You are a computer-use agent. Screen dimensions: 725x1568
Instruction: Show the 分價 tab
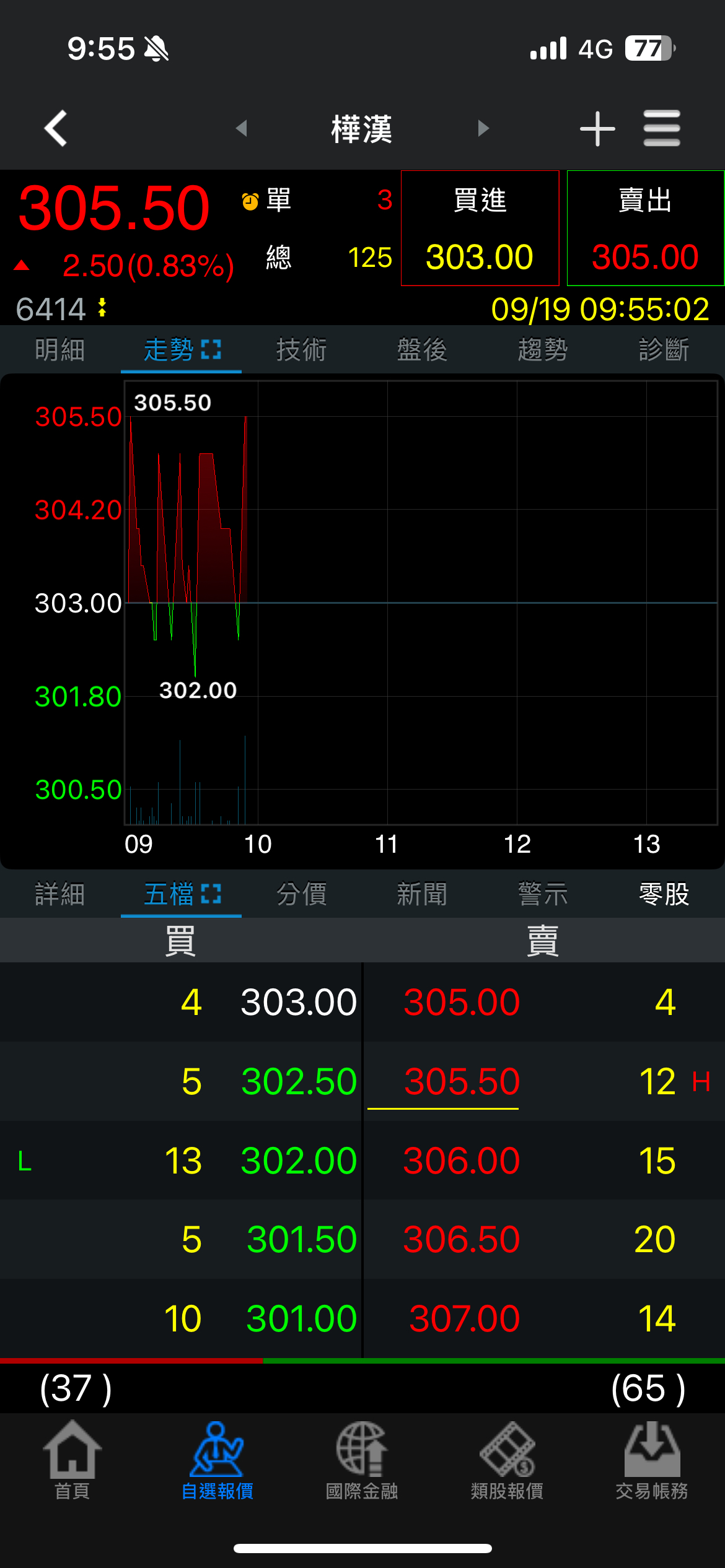point(302,894)
